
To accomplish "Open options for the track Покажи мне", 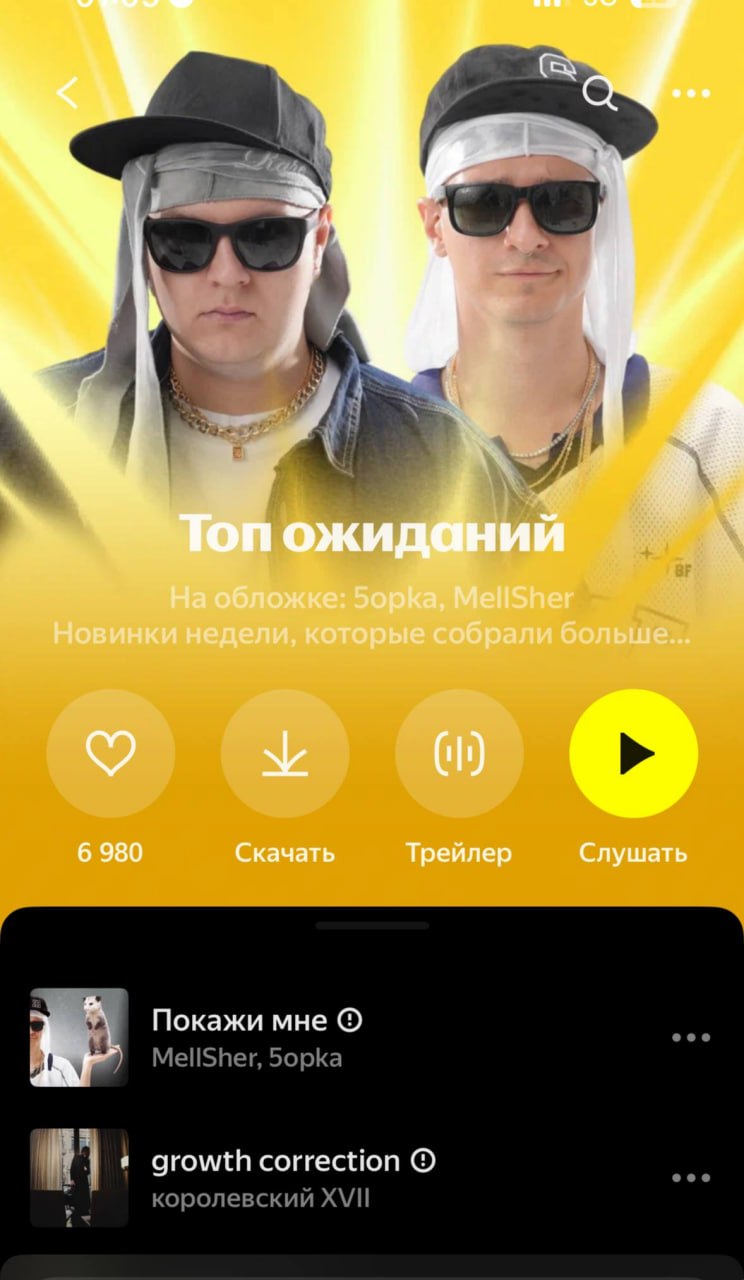I will [691, 1037].
